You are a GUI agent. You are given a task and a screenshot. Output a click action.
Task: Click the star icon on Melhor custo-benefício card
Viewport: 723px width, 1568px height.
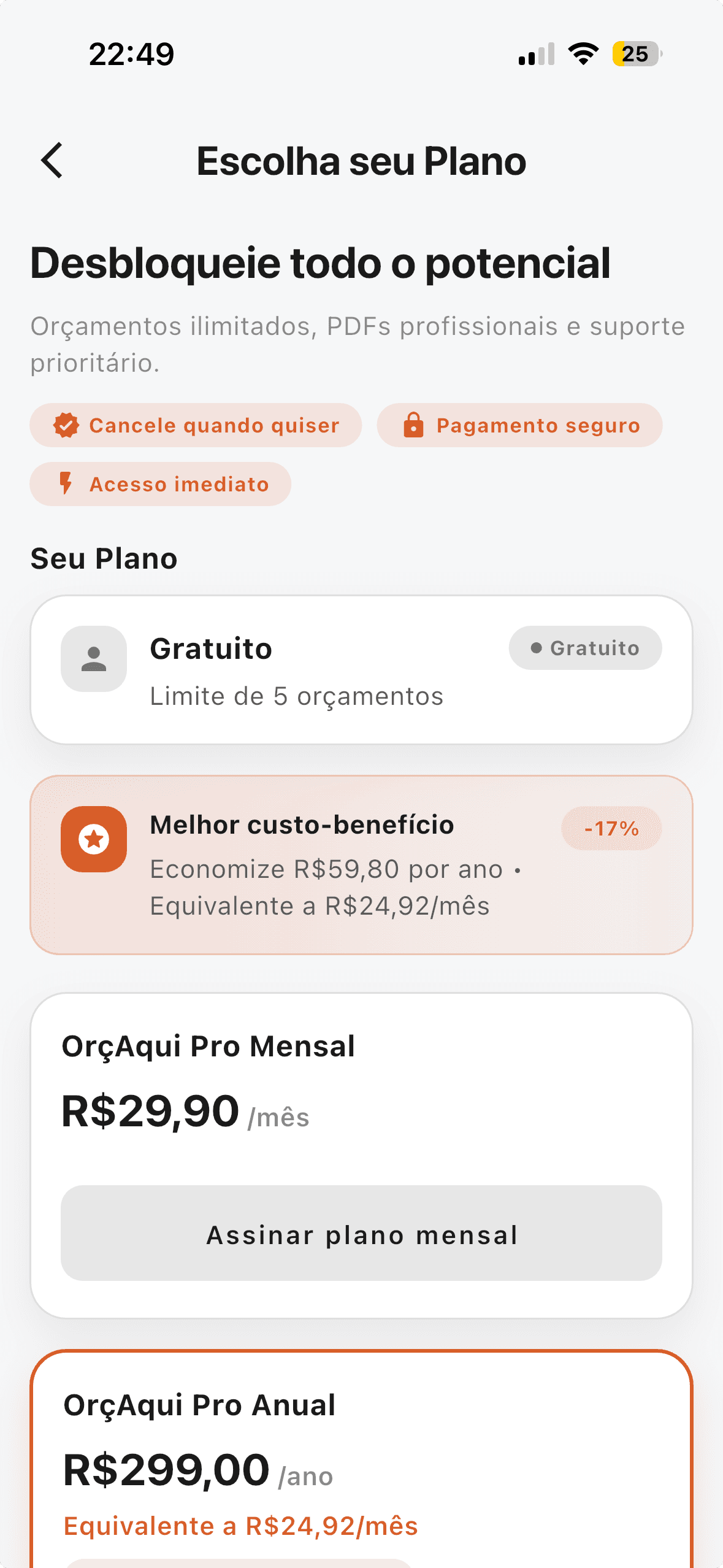94,839
